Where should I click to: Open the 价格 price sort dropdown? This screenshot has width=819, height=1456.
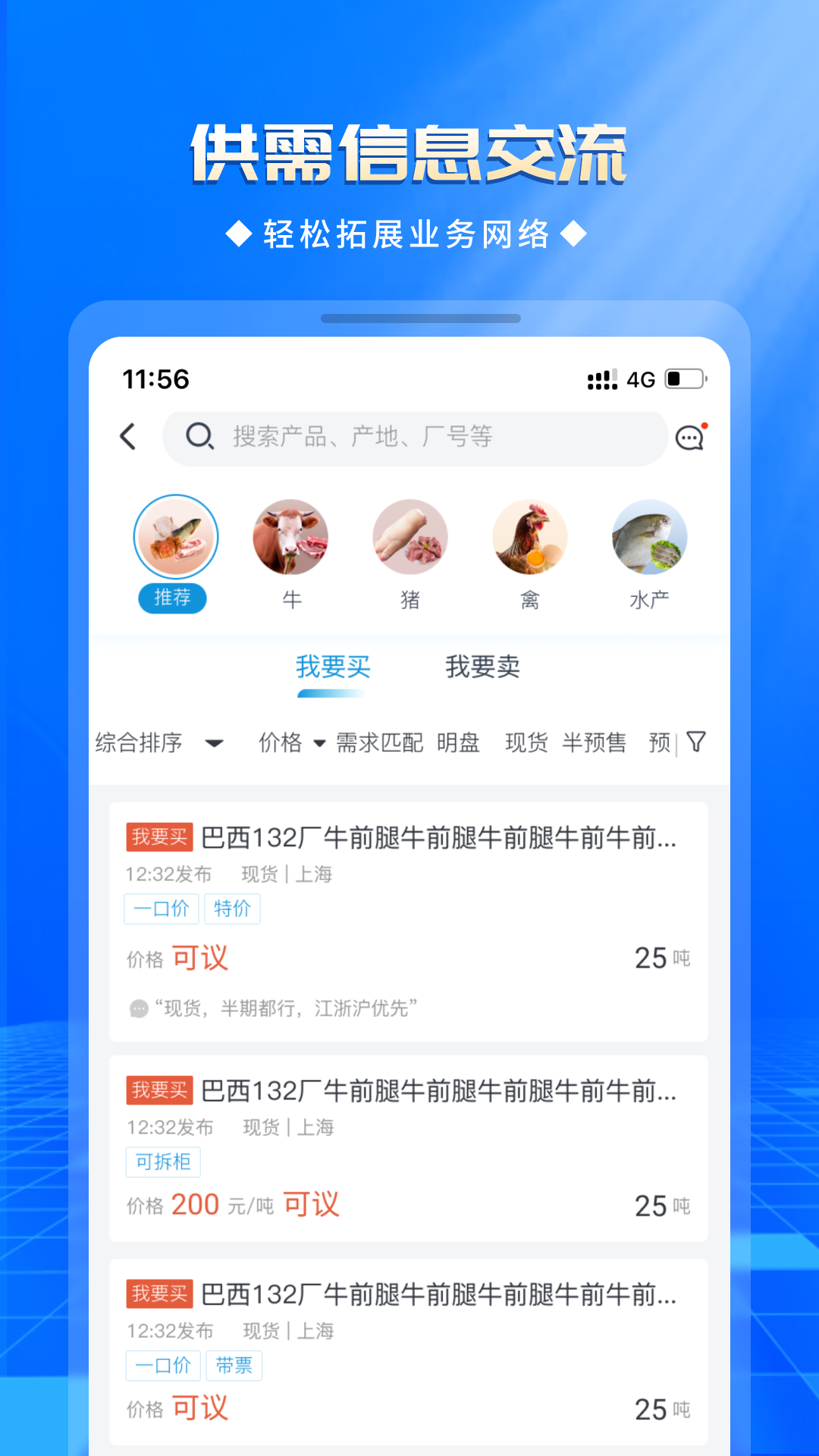click(x=292, y=743)
